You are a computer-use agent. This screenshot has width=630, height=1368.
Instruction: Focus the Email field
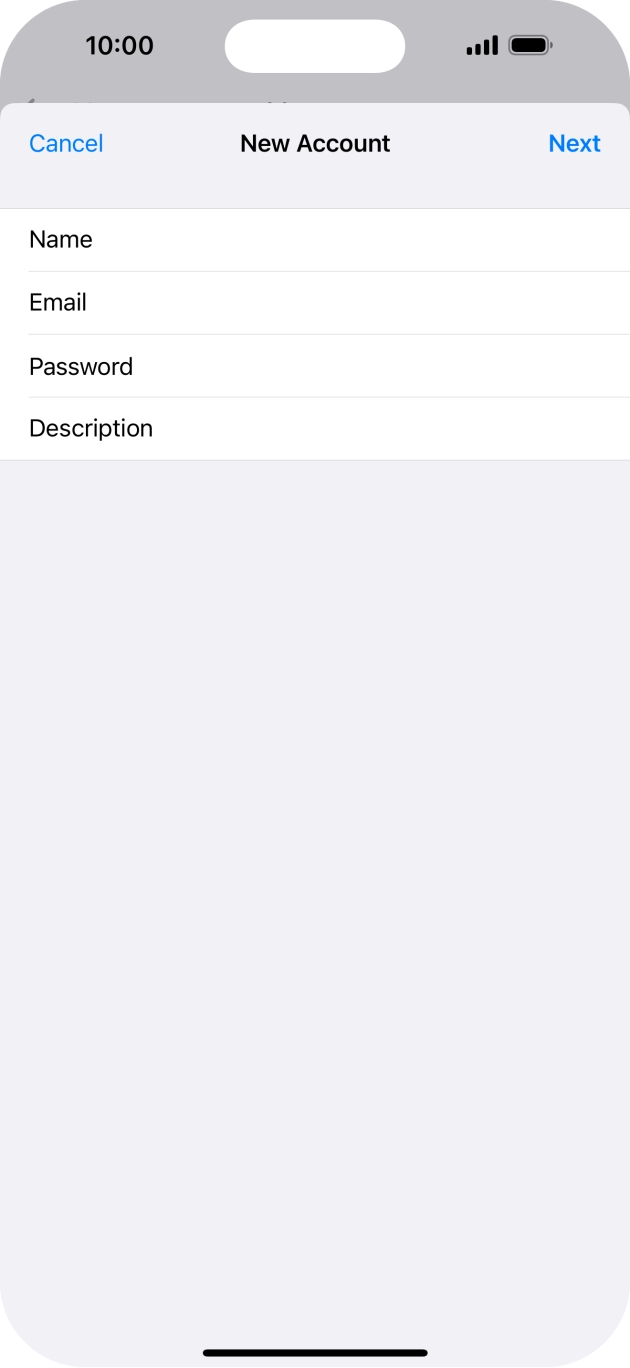(x=315, y=303)
